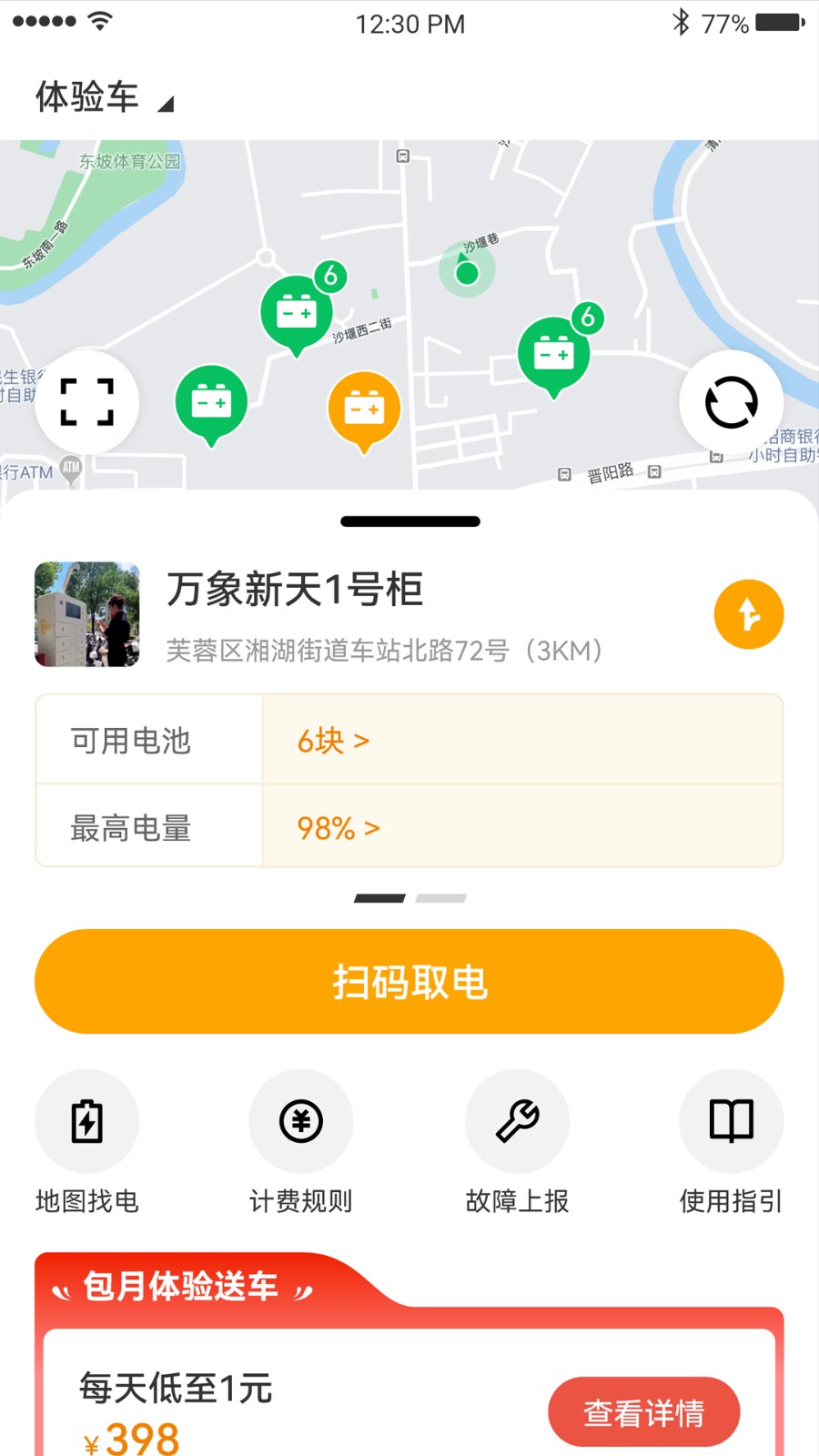819x1456 pixels.
Task: Open the 使用指引 guide book icon
Action: pos(731,1121)
